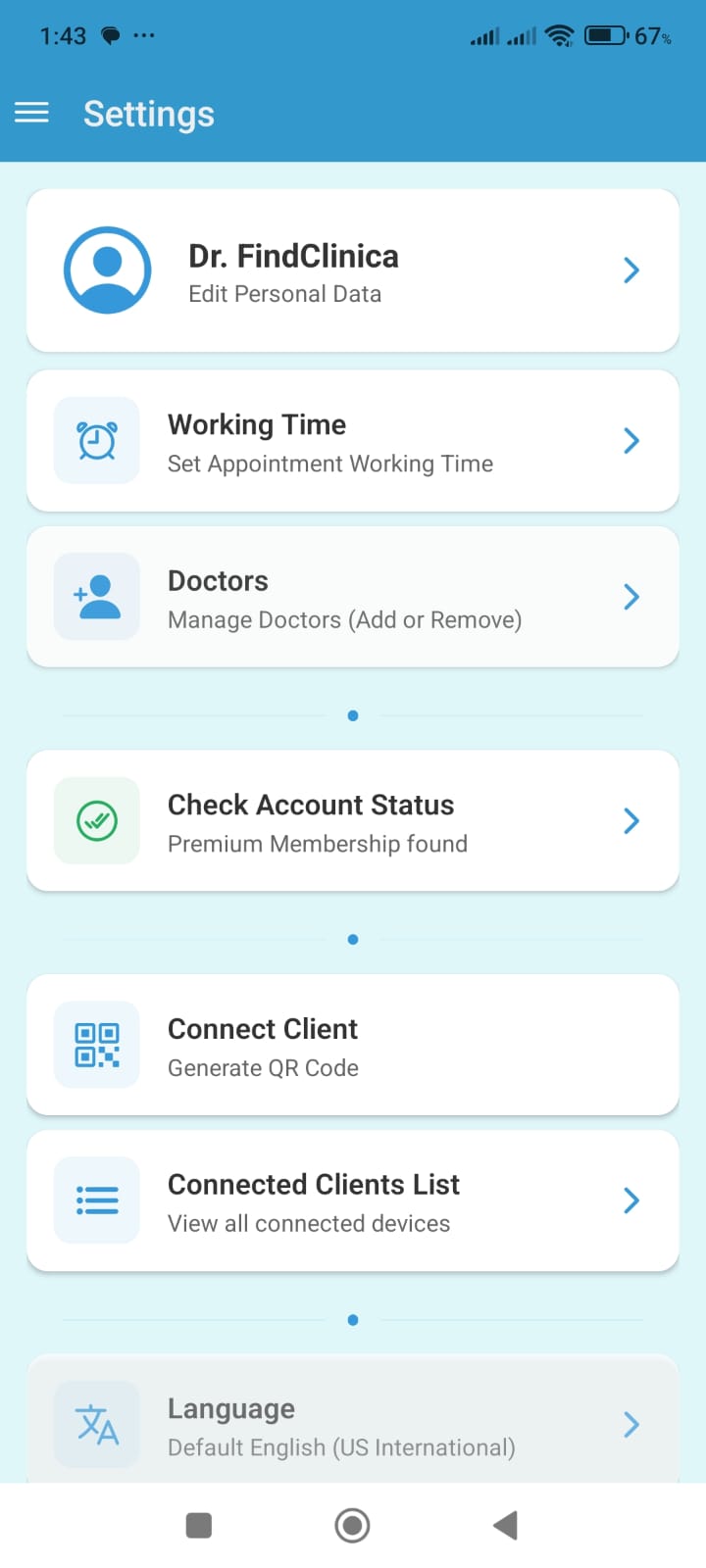The image size is (706, 1568).
Task: Open Dr. FindClinica personal data
Action: tap(352, 270)
